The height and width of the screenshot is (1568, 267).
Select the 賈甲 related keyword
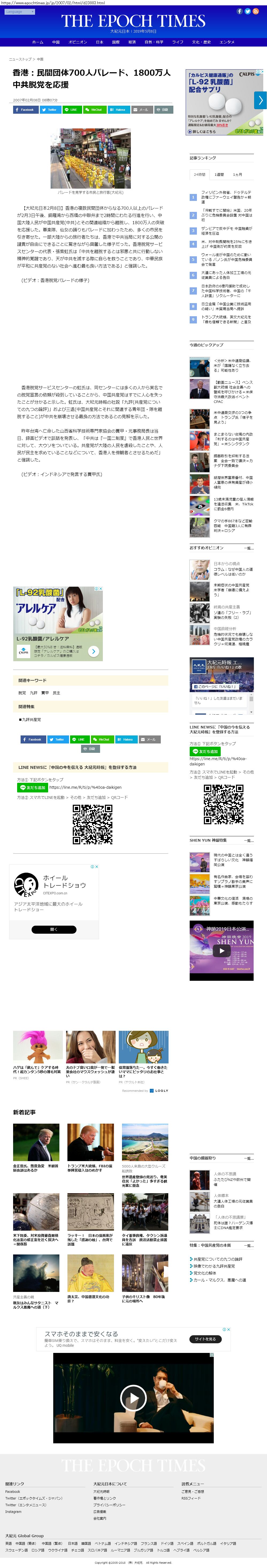[45, 693]
